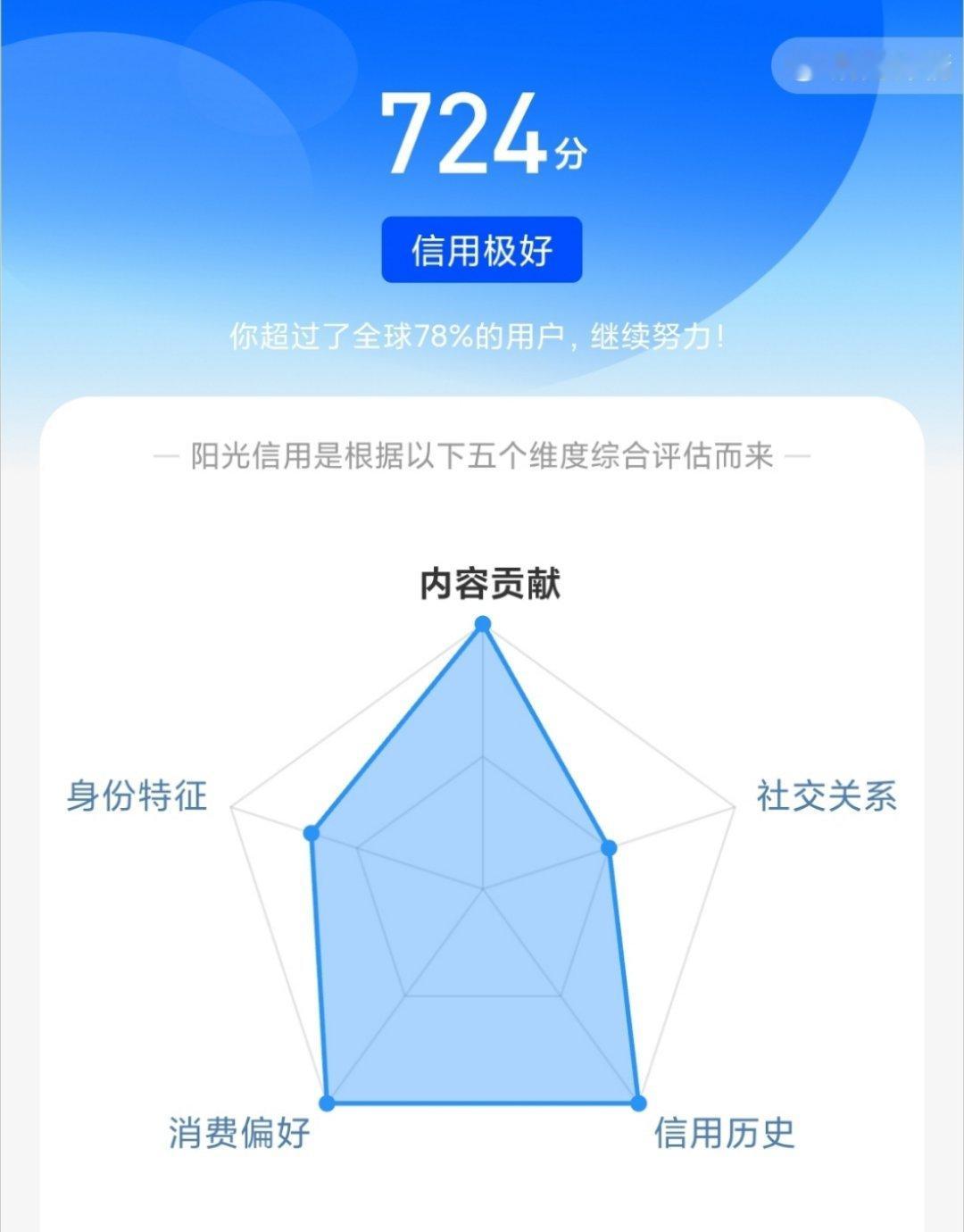Click the 内容贡献 dimension label
The image size is (964, 1232).
click(x=492, y=584)
